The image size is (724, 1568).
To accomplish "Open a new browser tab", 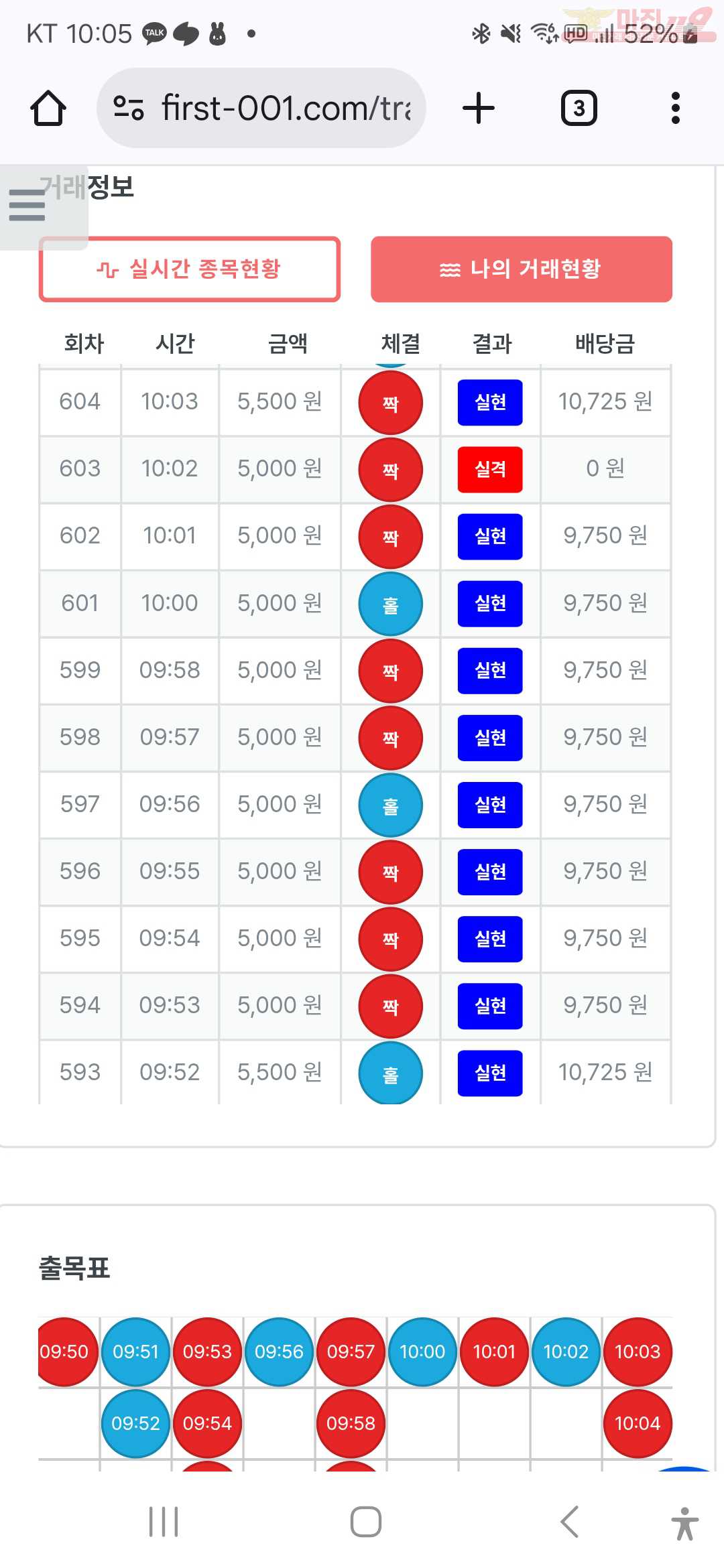I will [479, 108].
